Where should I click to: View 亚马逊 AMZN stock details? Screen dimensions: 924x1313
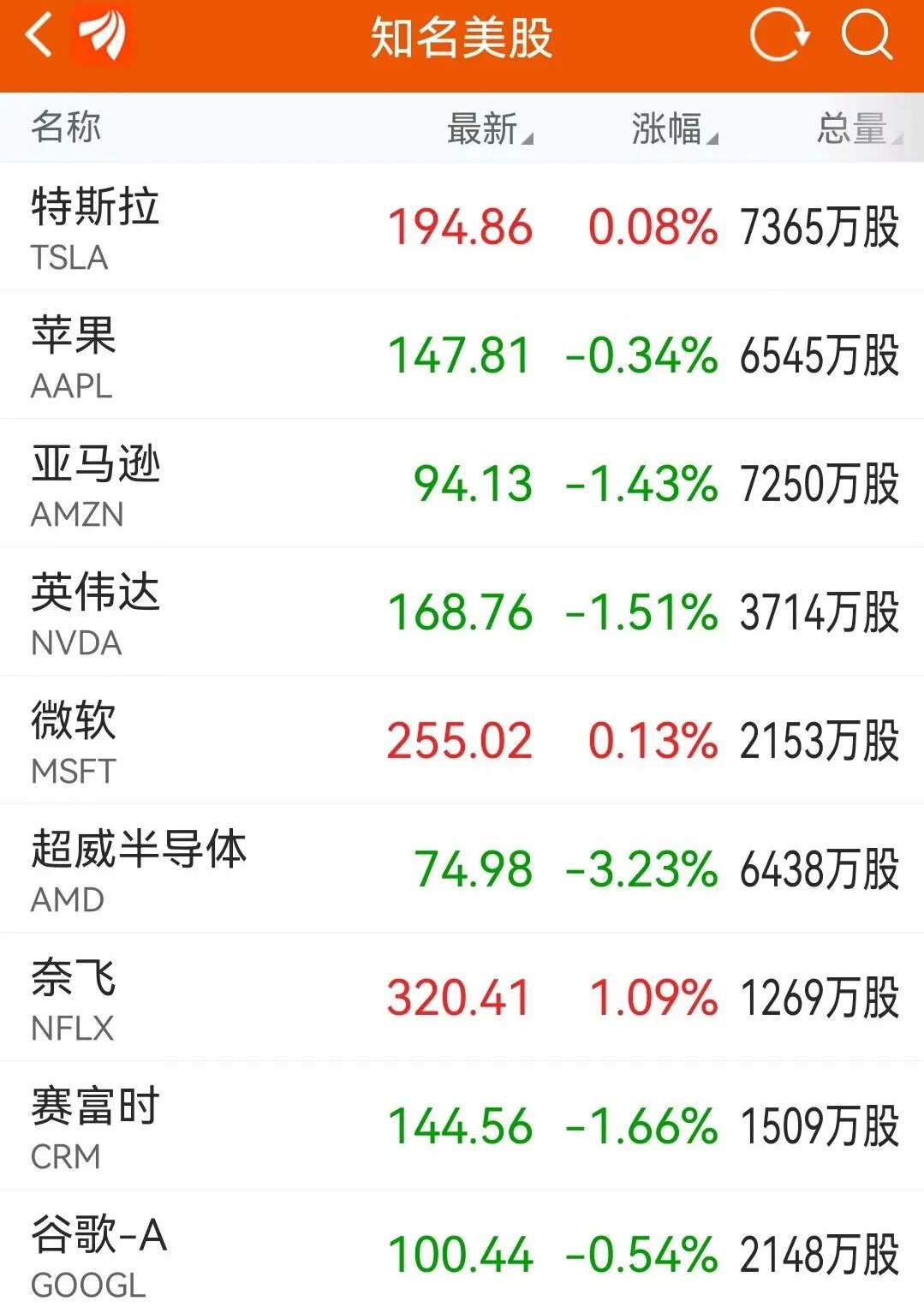click(462, 484)
